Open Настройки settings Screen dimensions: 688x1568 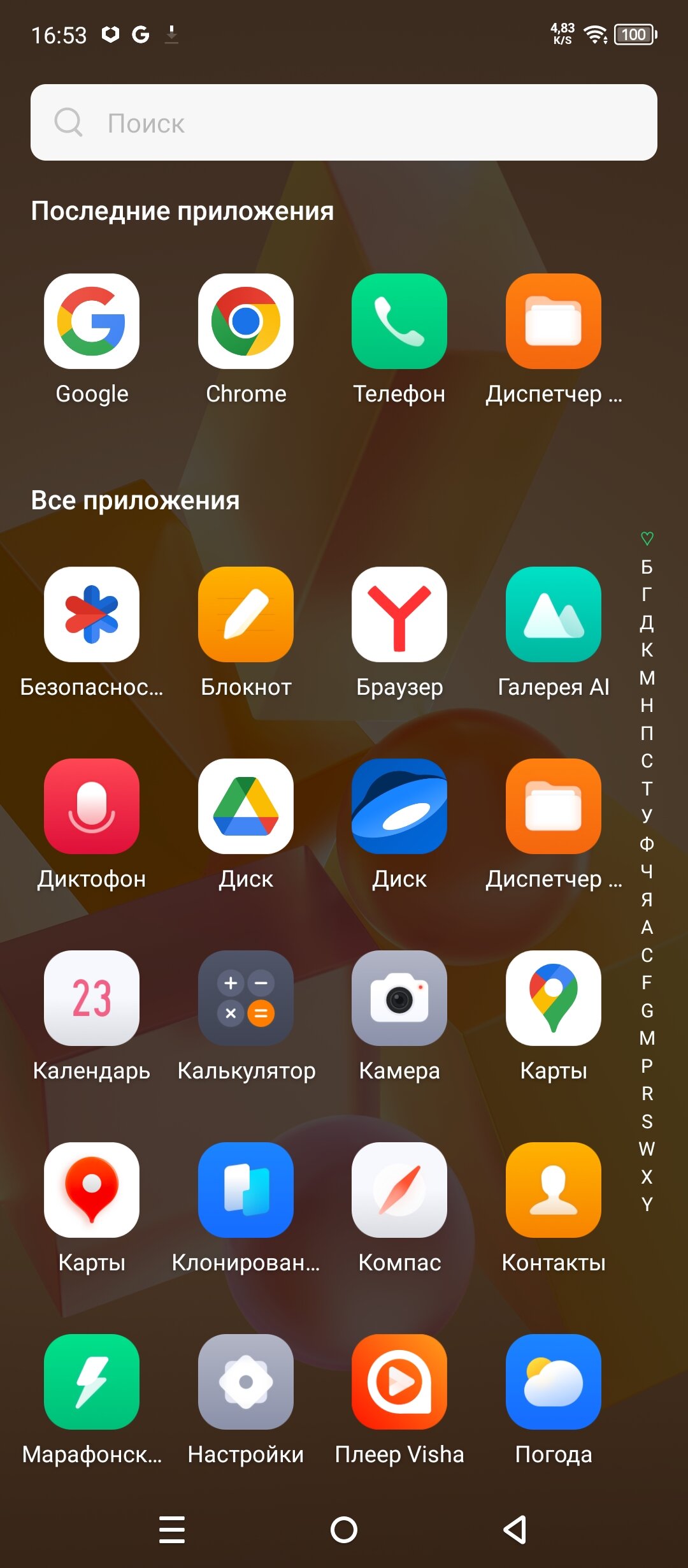(x=246, y=1382)
